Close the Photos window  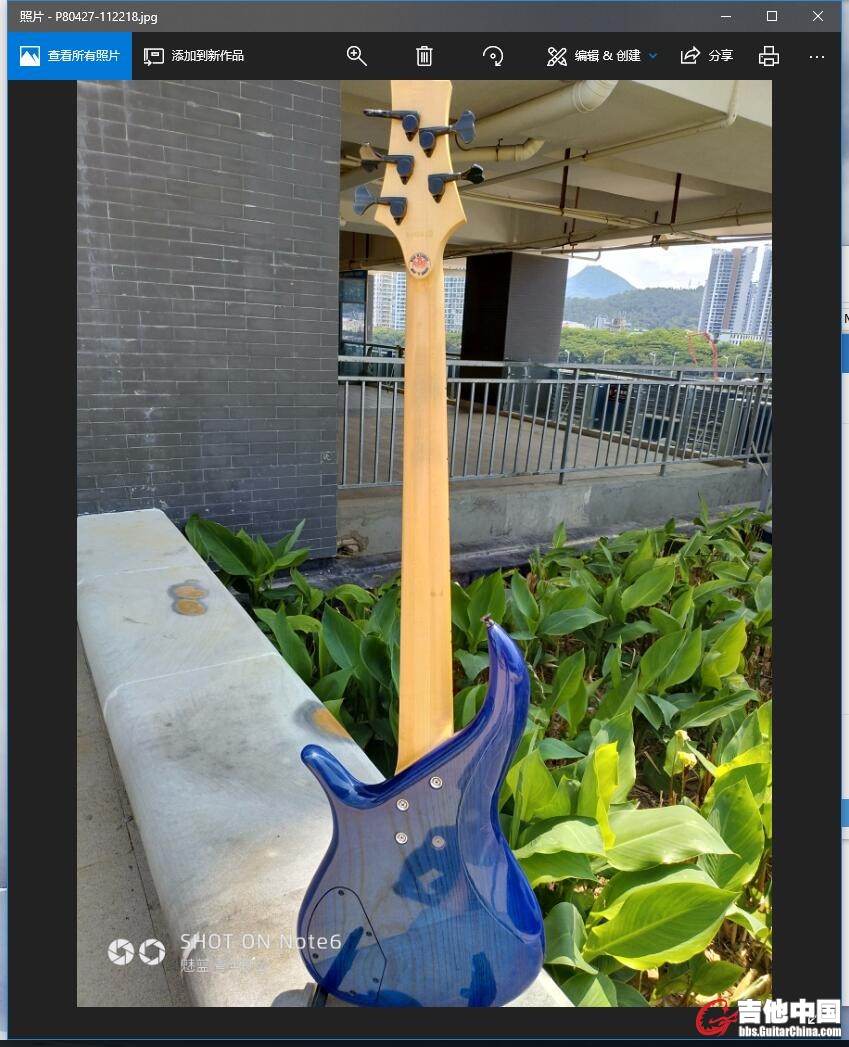tap(818, 16)
